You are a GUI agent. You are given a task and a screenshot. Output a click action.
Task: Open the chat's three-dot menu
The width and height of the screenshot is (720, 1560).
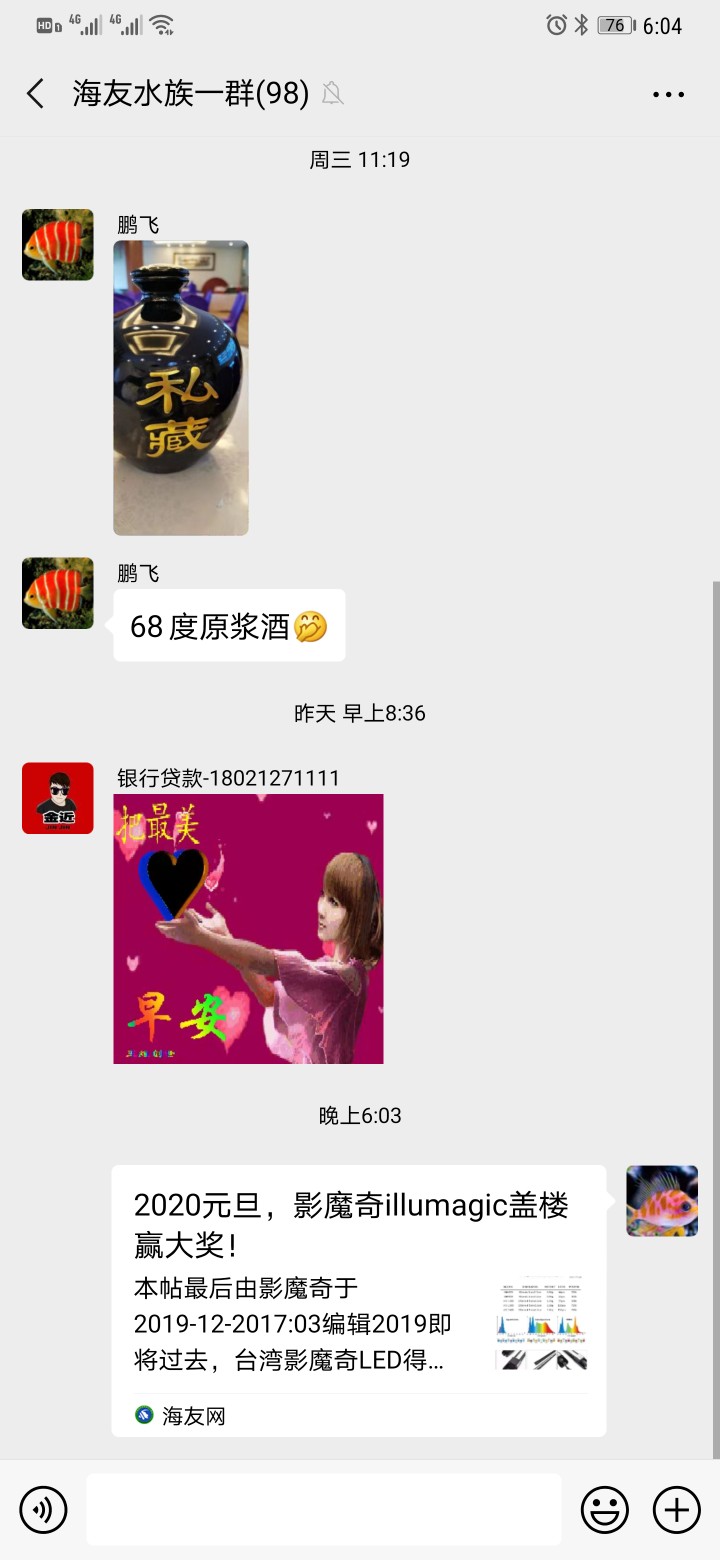pyautogui.click(x=668, y=94)
